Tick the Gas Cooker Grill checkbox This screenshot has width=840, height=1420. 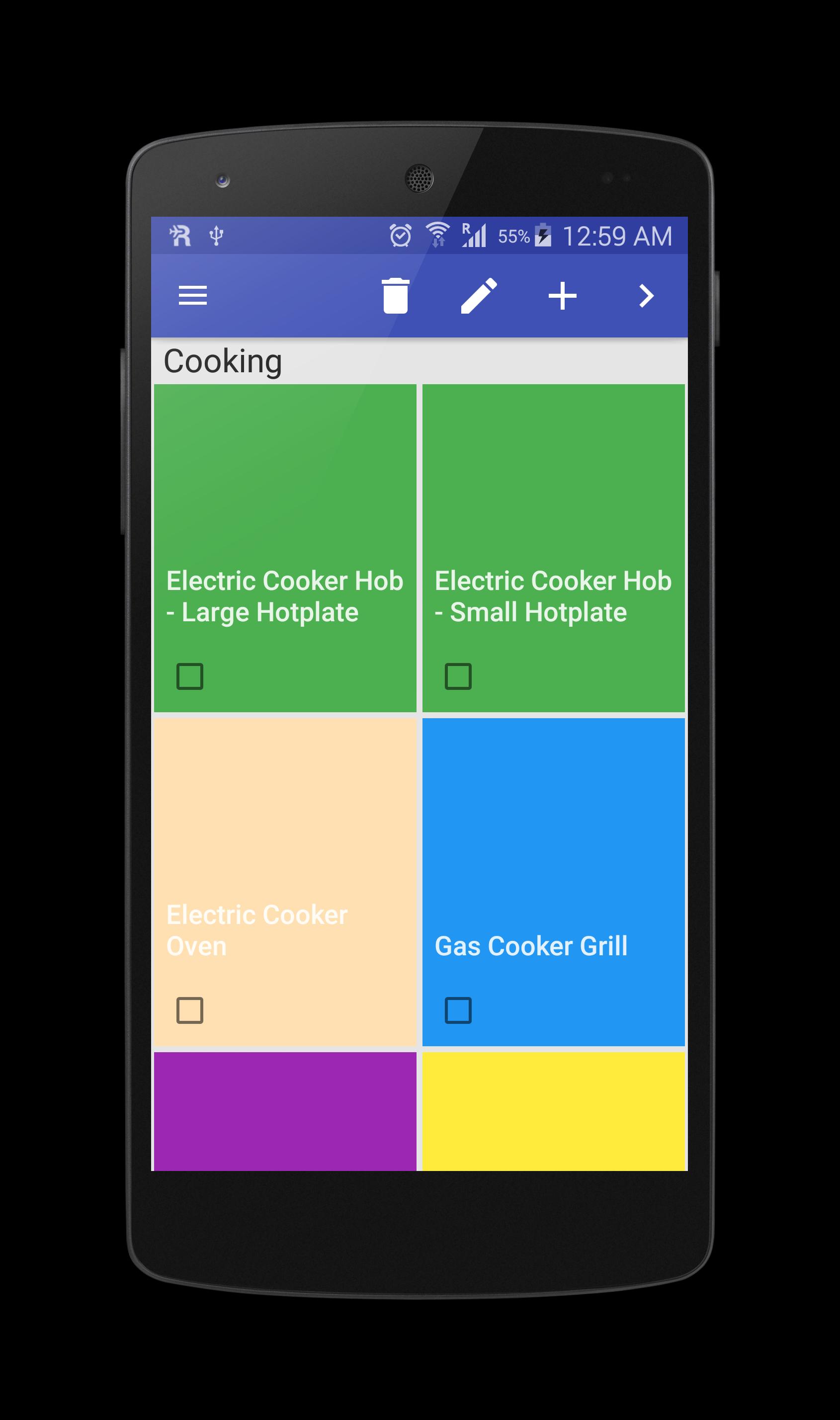[458, 1010]
